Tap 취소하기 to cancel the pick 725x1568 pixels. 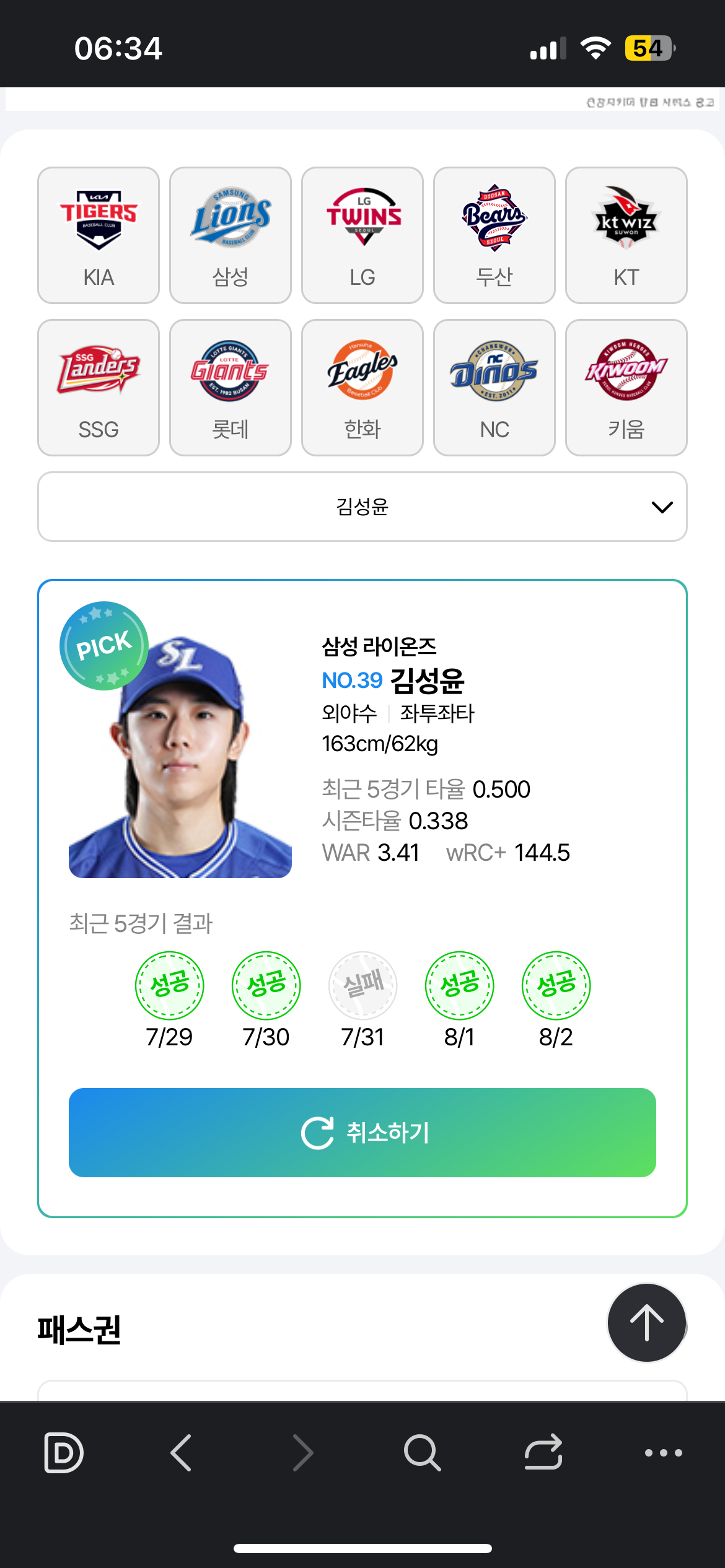click(x=362, y=1133)
